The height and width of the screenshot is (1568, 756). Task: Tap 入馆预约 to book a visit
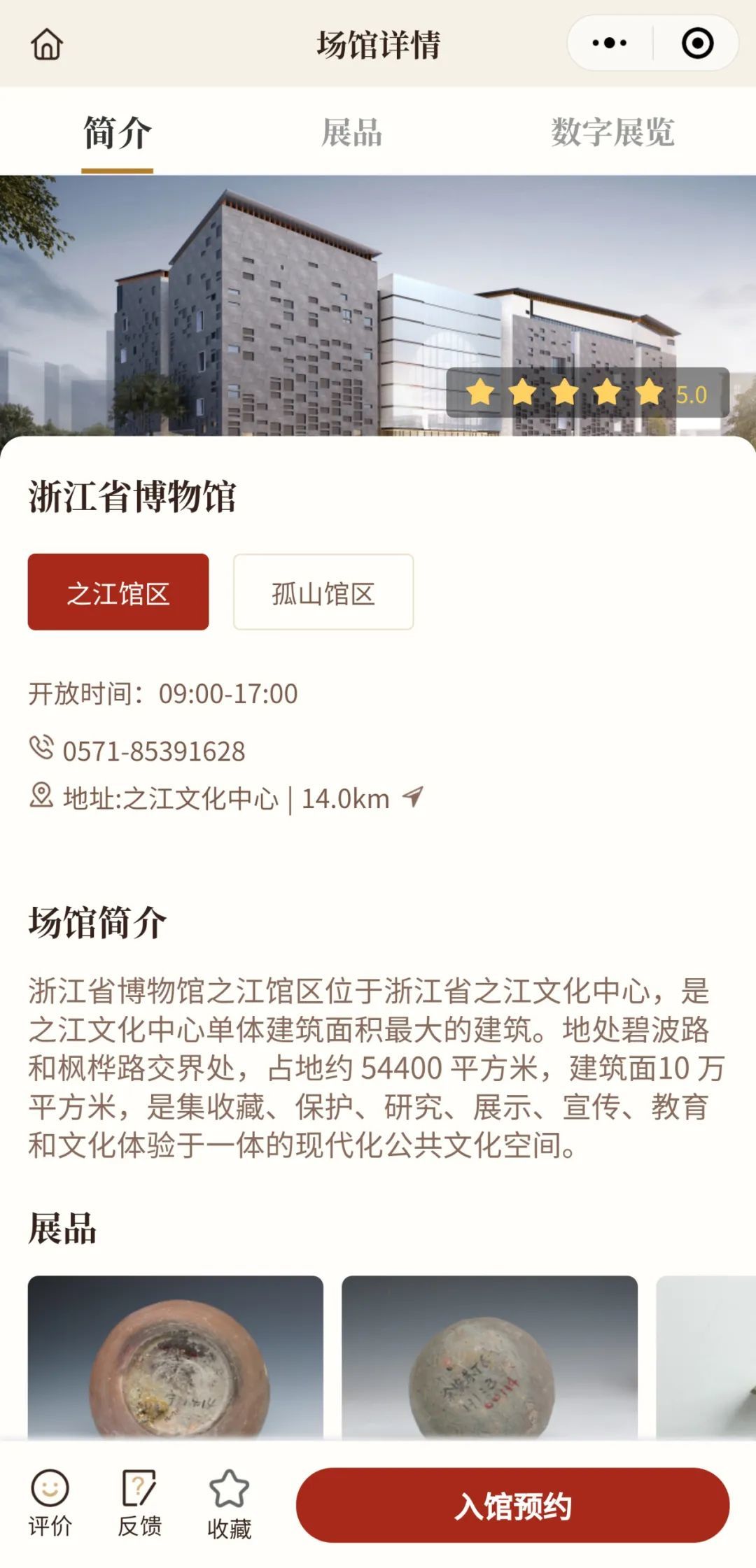[512, 1505]
